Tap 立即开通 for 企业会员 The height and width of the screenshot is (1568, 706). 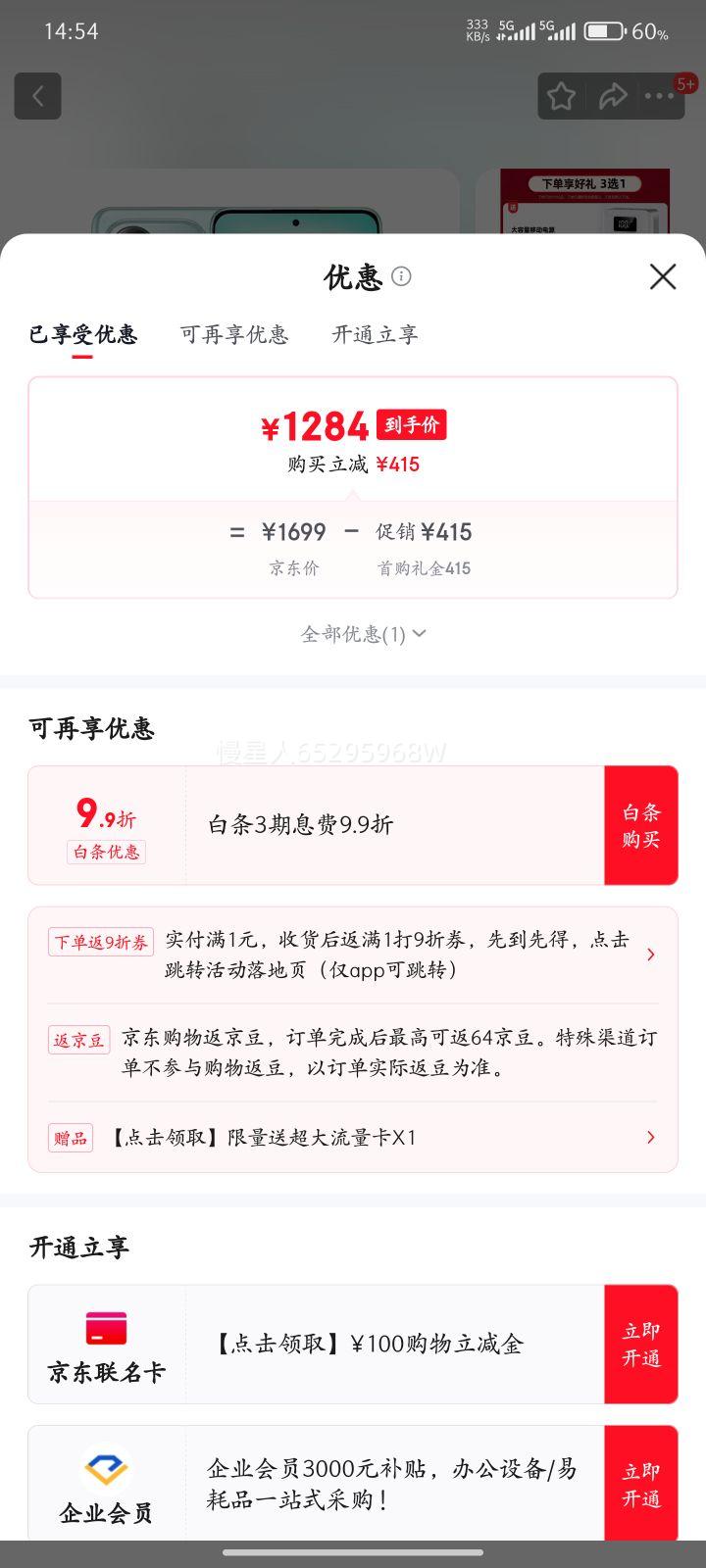pyautogui.click(x=641, y=1482)
